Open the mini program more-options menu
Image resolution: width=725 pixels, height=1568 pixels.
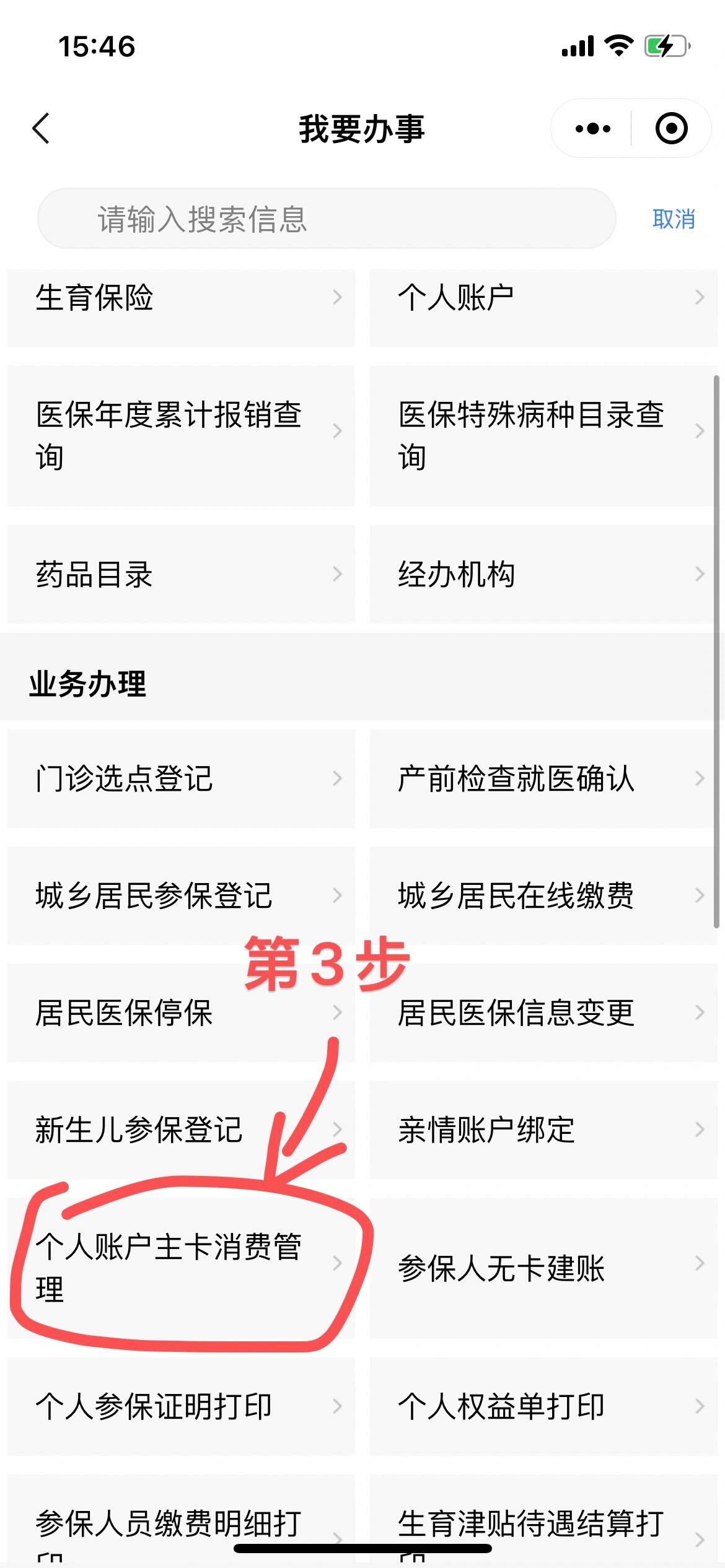pyautogui.click(x=592, y=129)
